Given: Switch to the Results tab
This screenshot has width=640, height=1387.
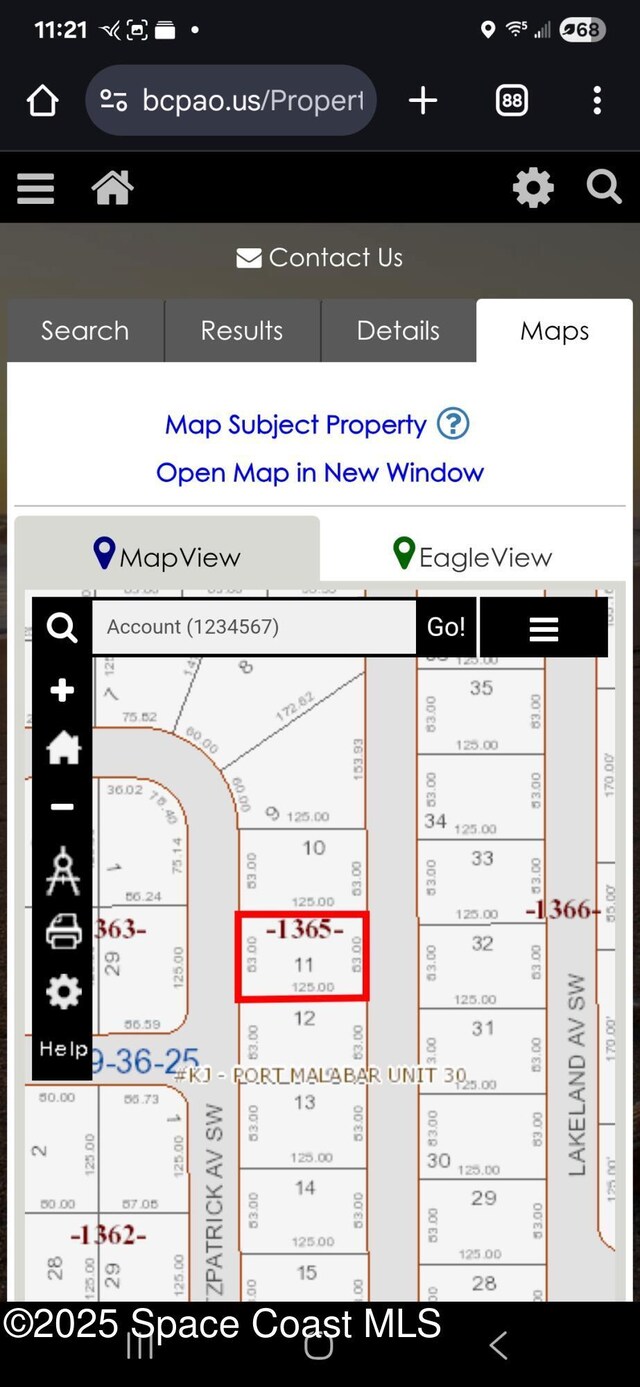Looking at the screenshot, I should 242,331.
